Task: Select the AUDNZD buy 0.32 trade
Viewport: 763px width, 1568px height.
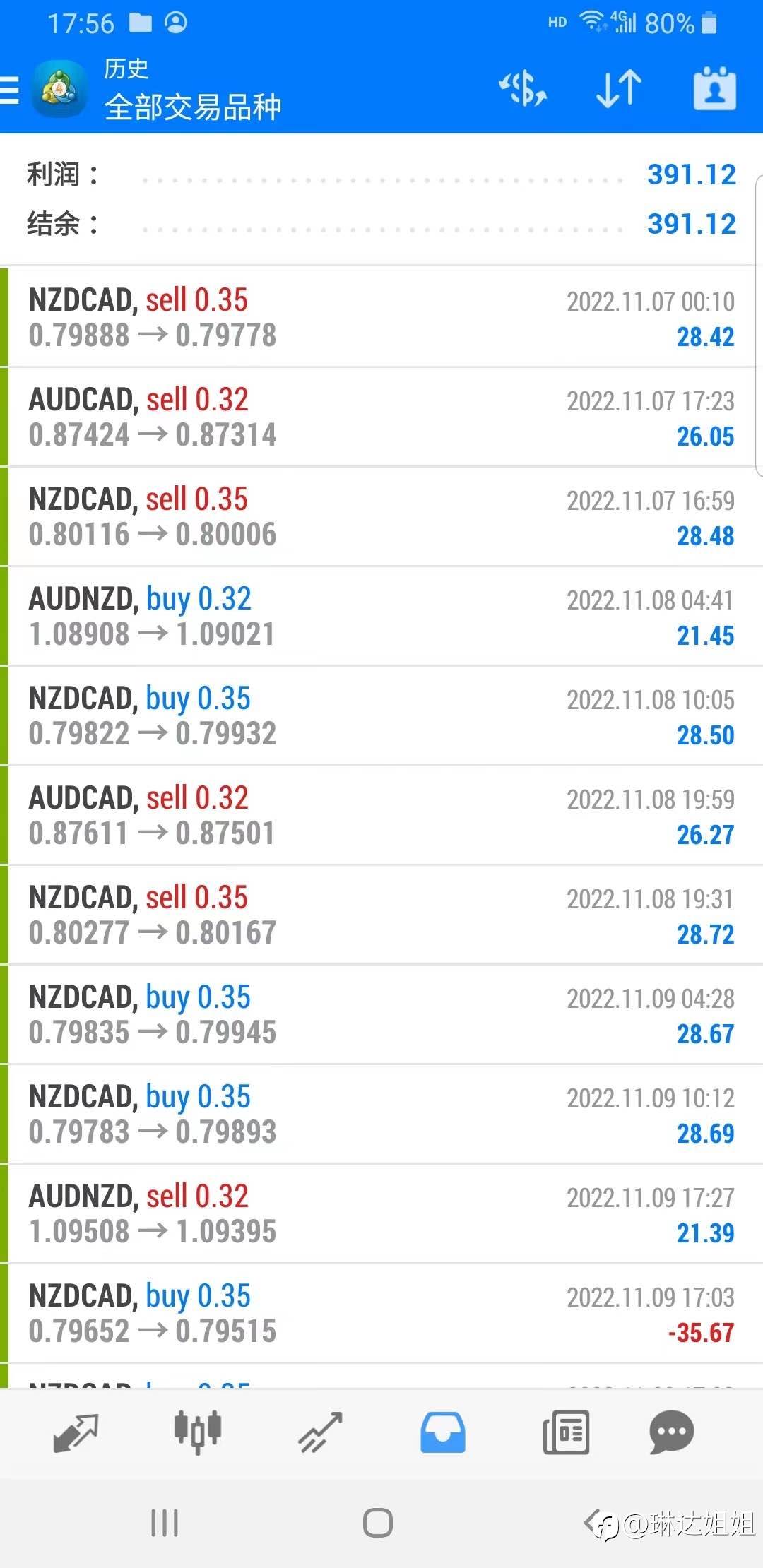Action: click(381, 616)
